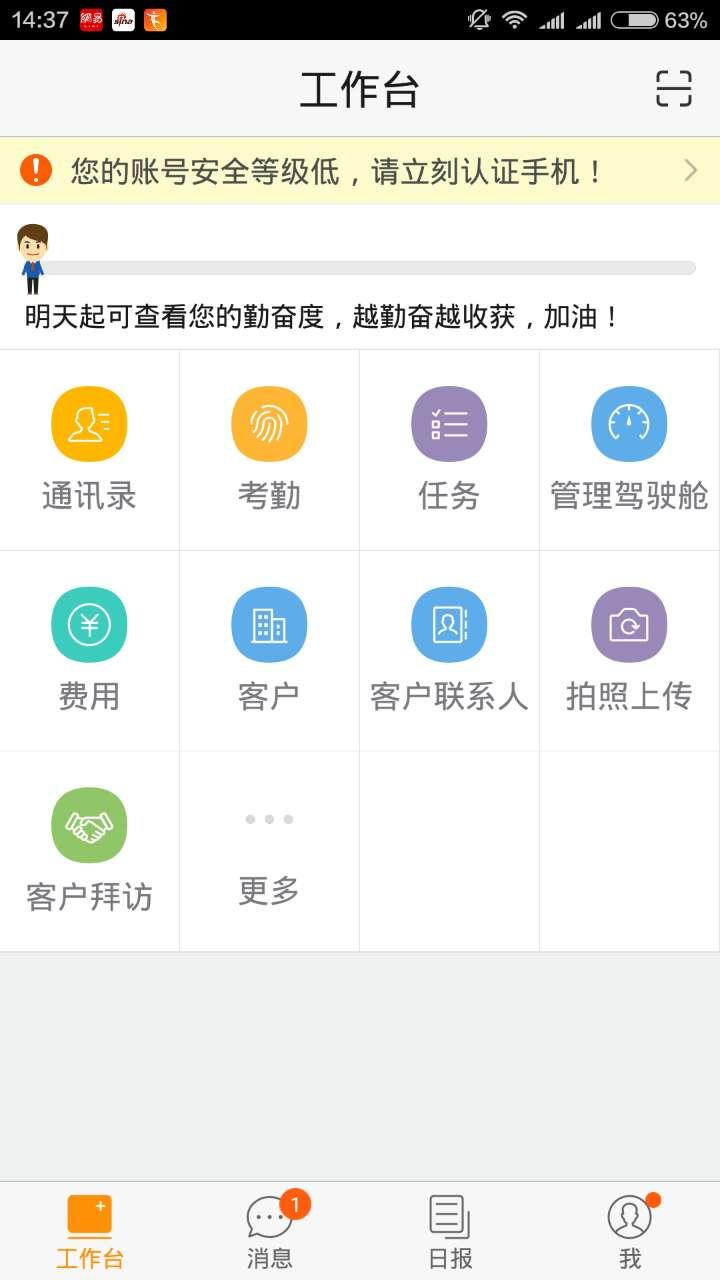This screenshot has width=720, height=1280.
Task: Open 通讯录 contacts
Action: point(89,450)
